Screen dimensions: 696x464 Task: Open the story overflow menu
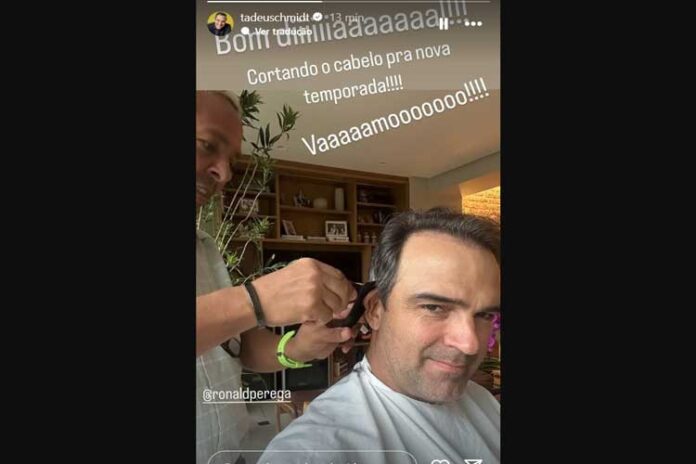coord(474,22)
